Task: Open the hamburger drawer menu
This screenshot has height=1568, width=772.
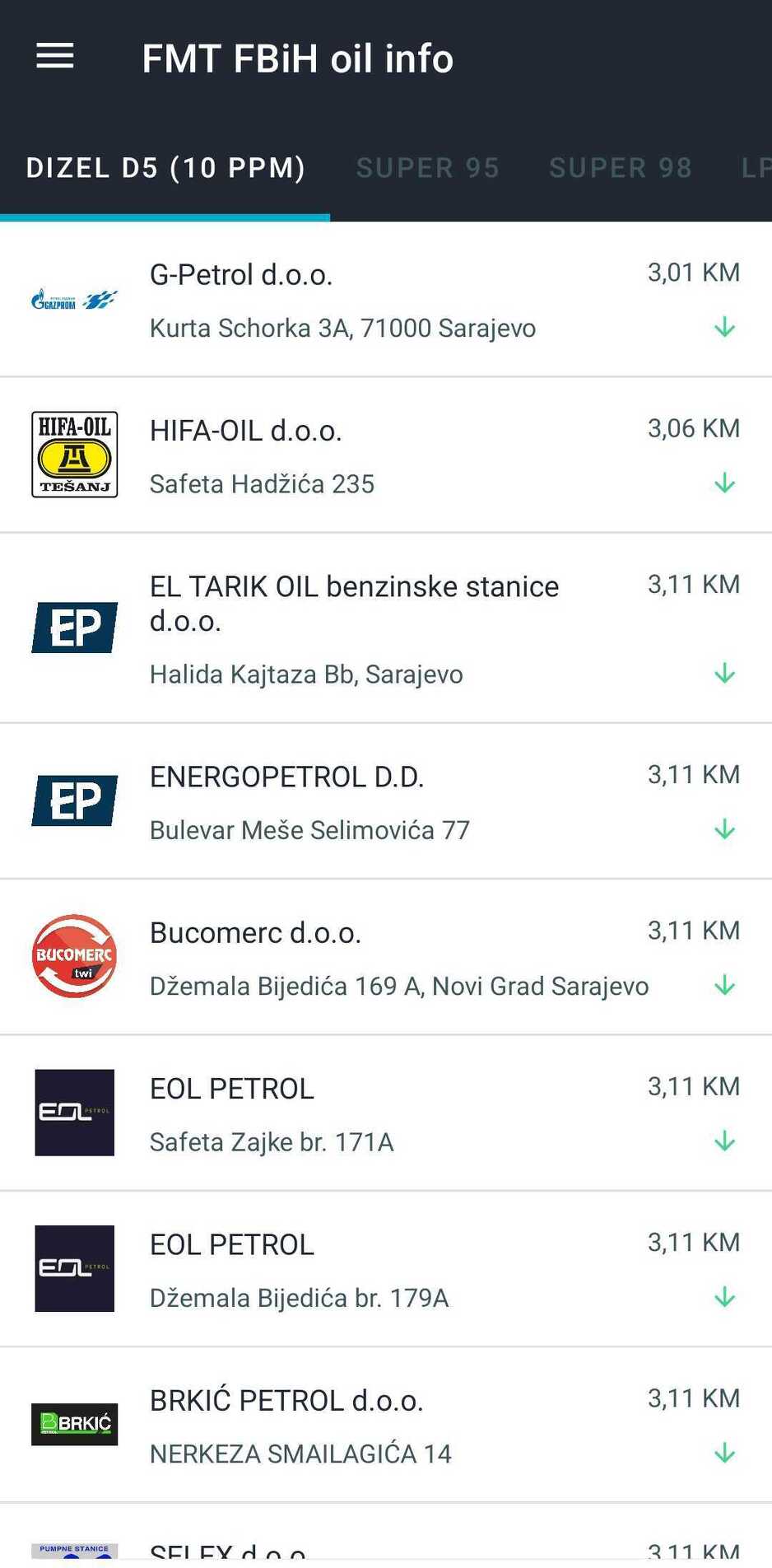Action: point(55,57)
